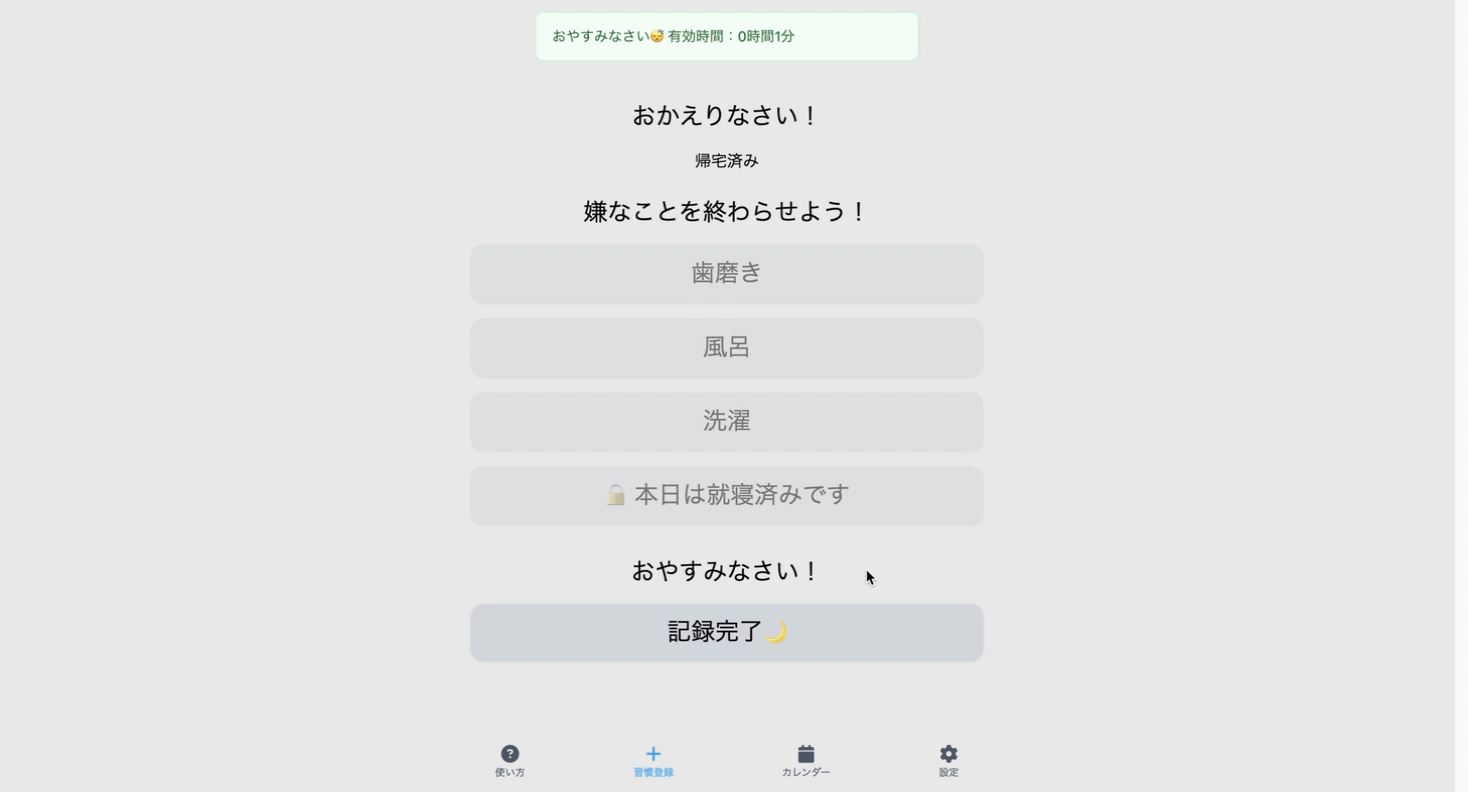Open the 使い方 help tab
Screen dimensions: 1468x792
point(509,760)
